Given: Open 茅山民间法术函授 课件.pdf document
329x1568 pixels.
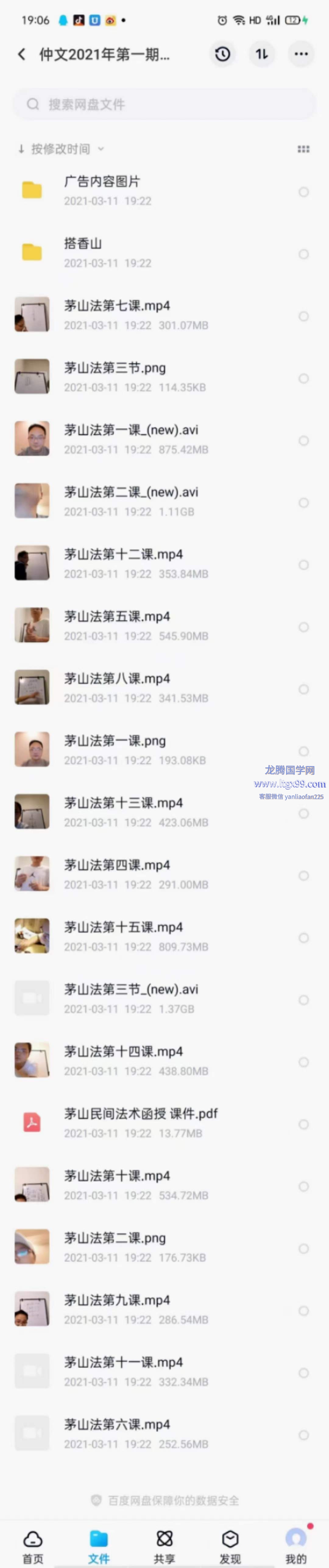Looking at the screenshot, I should pyautogui.click(x=141, y=1122).
